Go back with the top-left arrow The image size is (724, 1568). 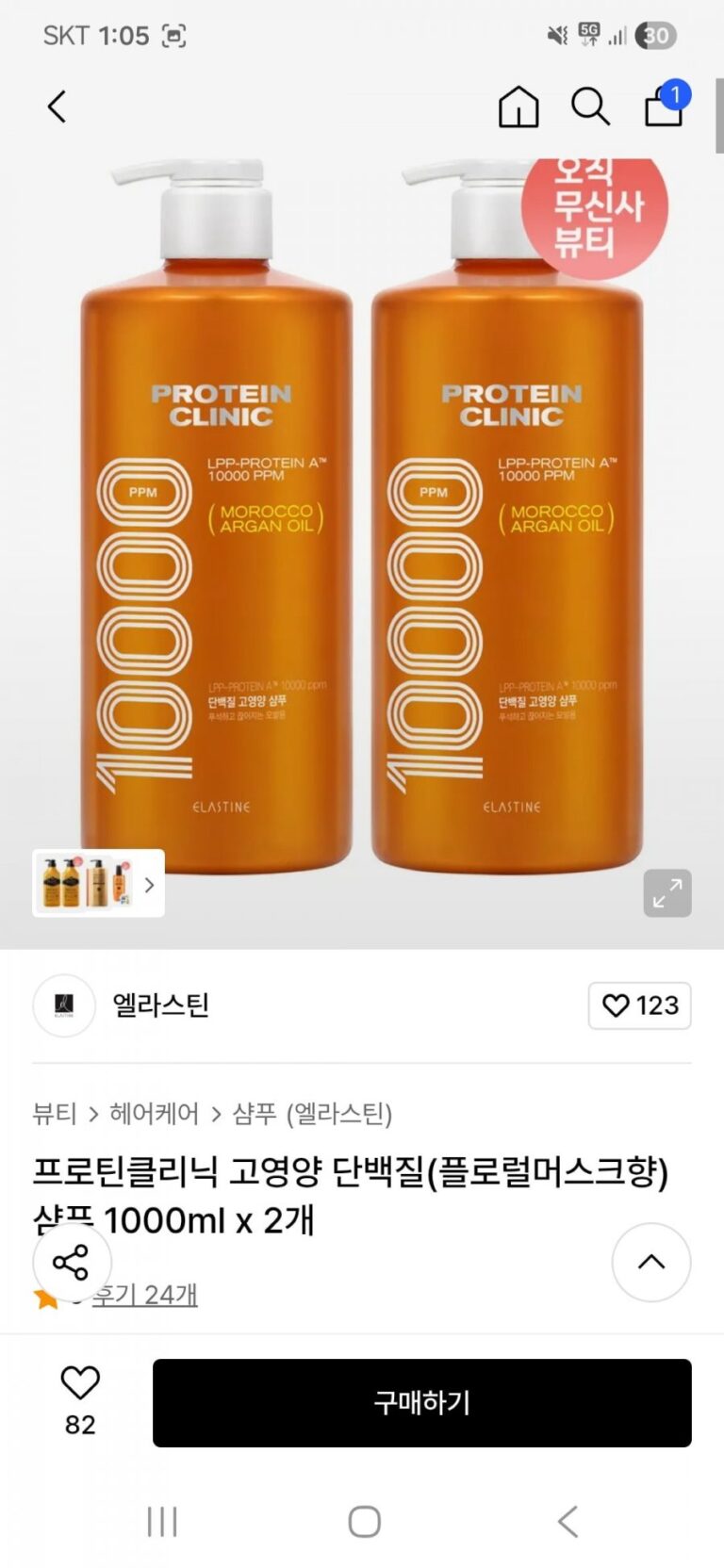(x=58, y=107)
